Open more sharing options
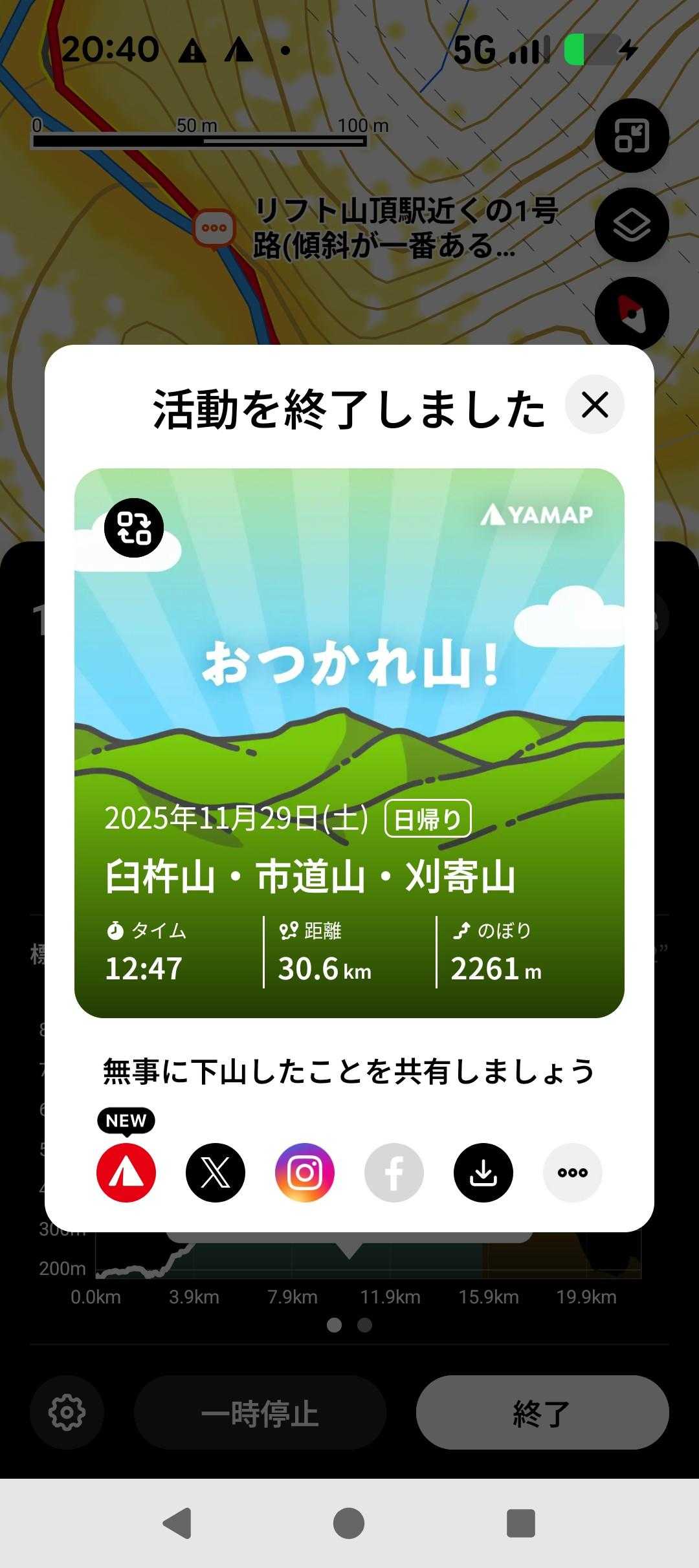 coord(573,1173)
